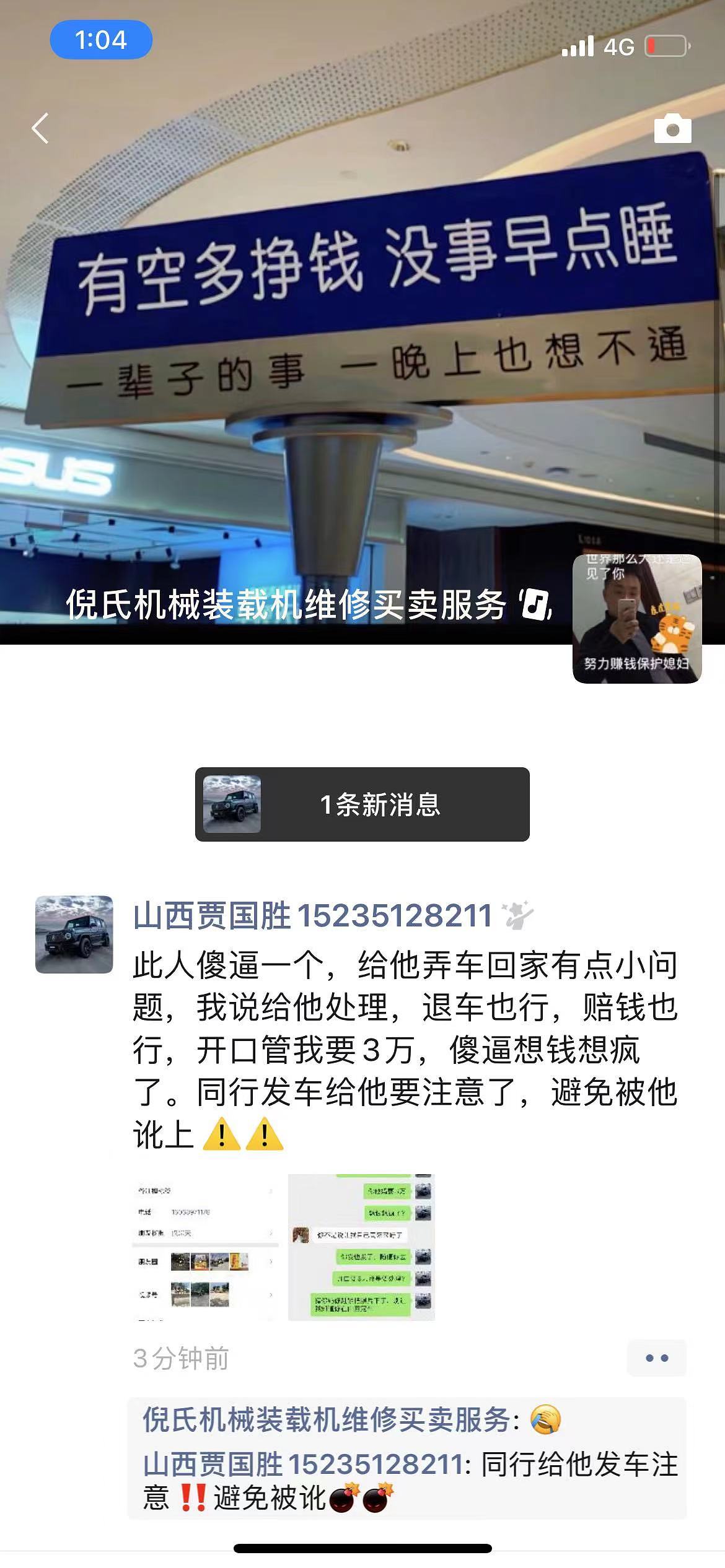Image resolution: width=725 pixels, height=1568 pixels.
Task: Open the like and comment options button
Action: click(656, 1358)
